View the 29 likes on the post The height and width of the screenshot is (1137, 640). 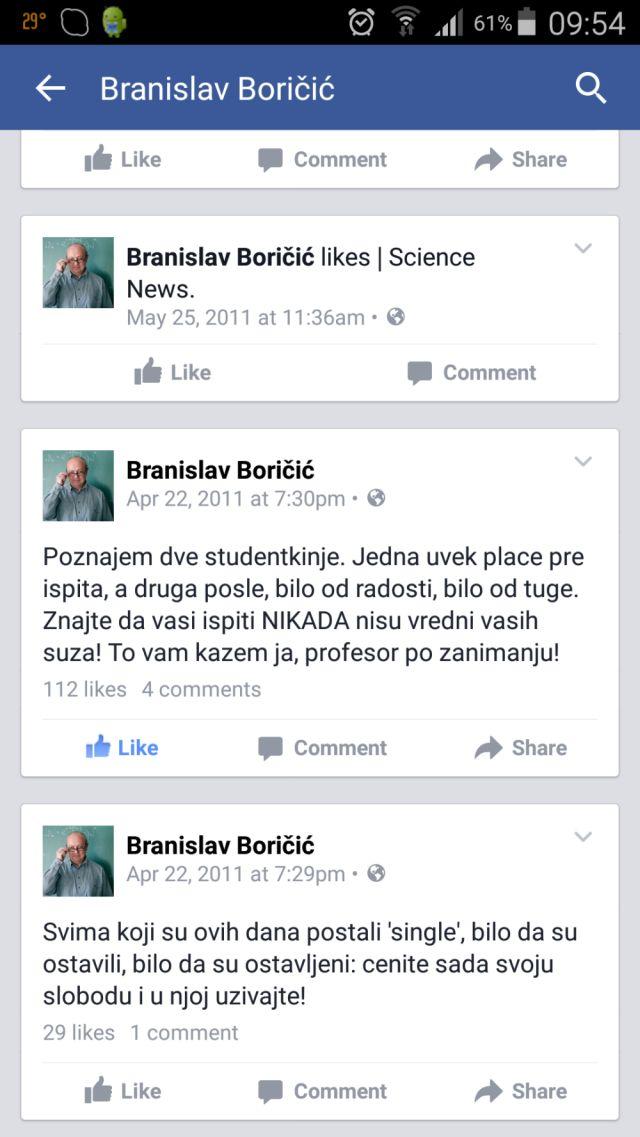79,1033
